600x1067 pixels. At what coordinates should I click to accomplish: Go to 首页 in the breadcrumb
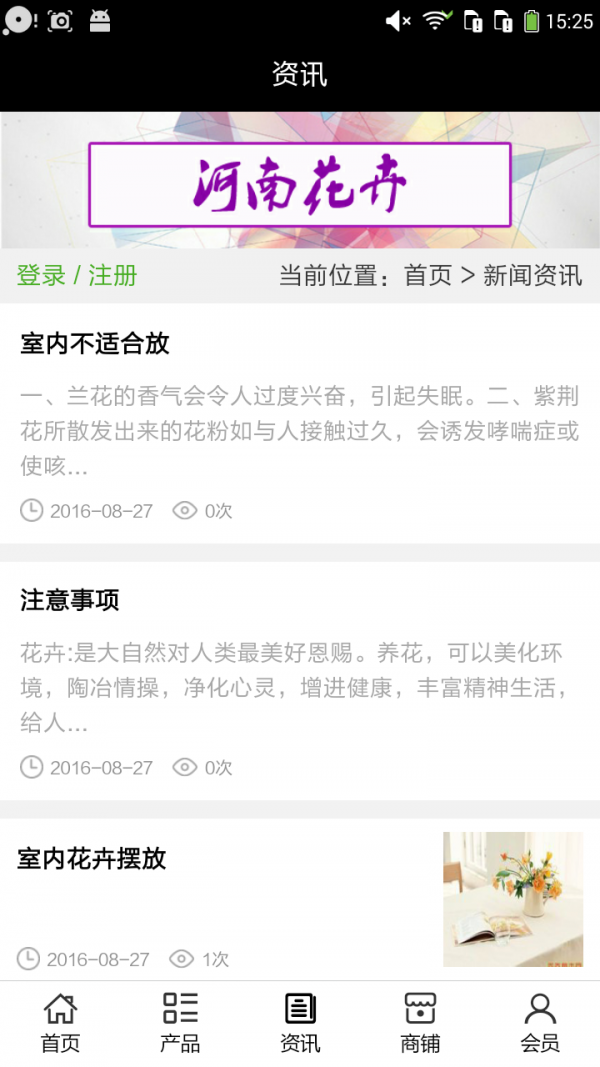coord(428,276)
